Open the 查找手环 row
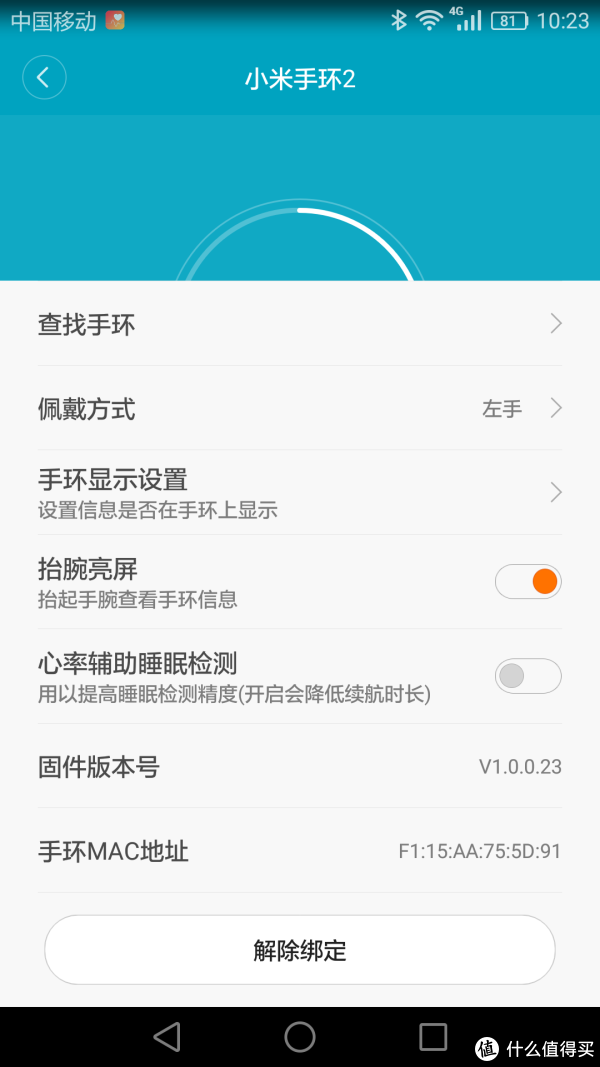600x1067 pixels. coord(300,324)
